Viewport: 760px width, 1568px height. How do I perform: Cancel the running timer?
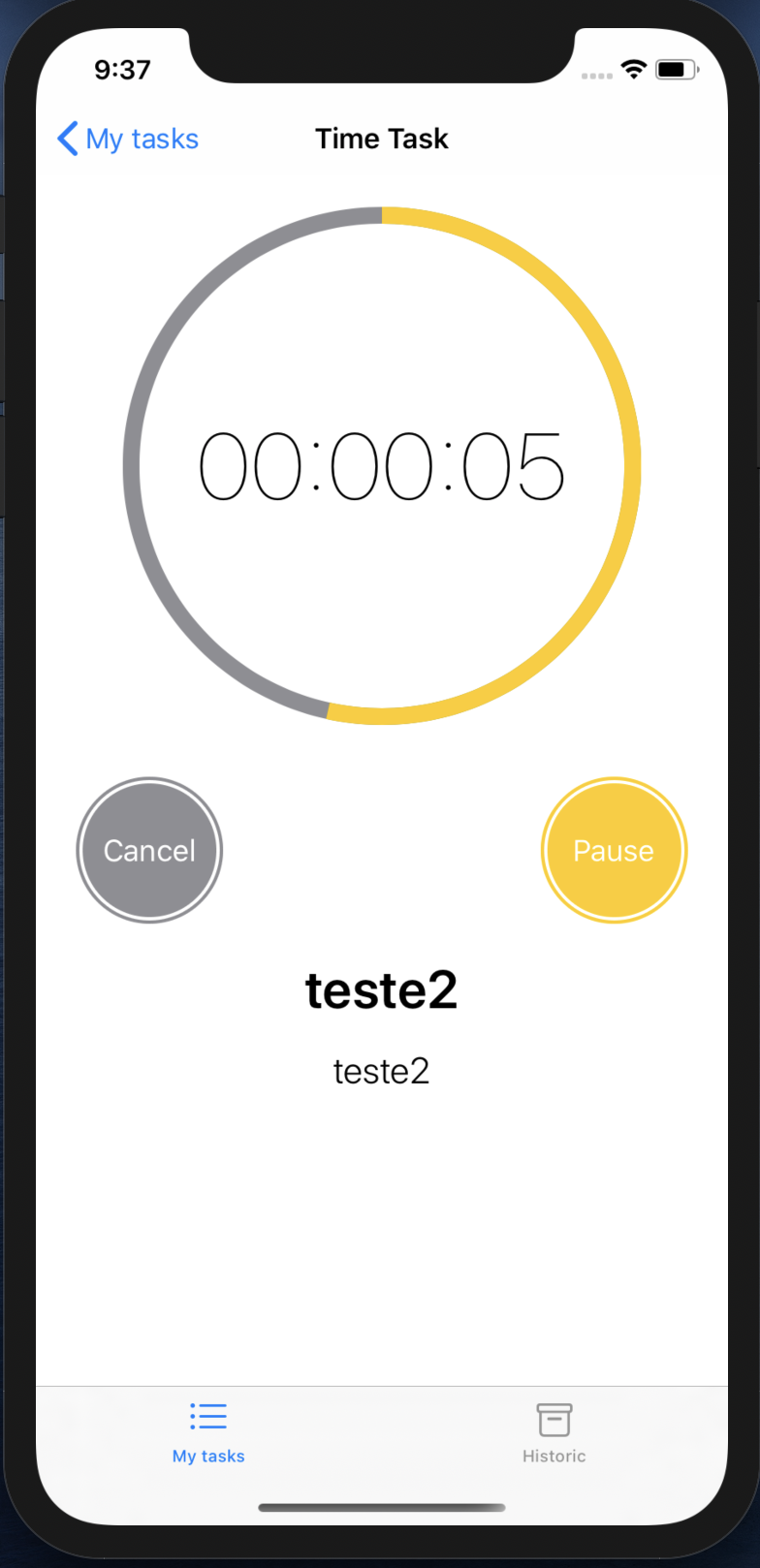pos(149,850)
